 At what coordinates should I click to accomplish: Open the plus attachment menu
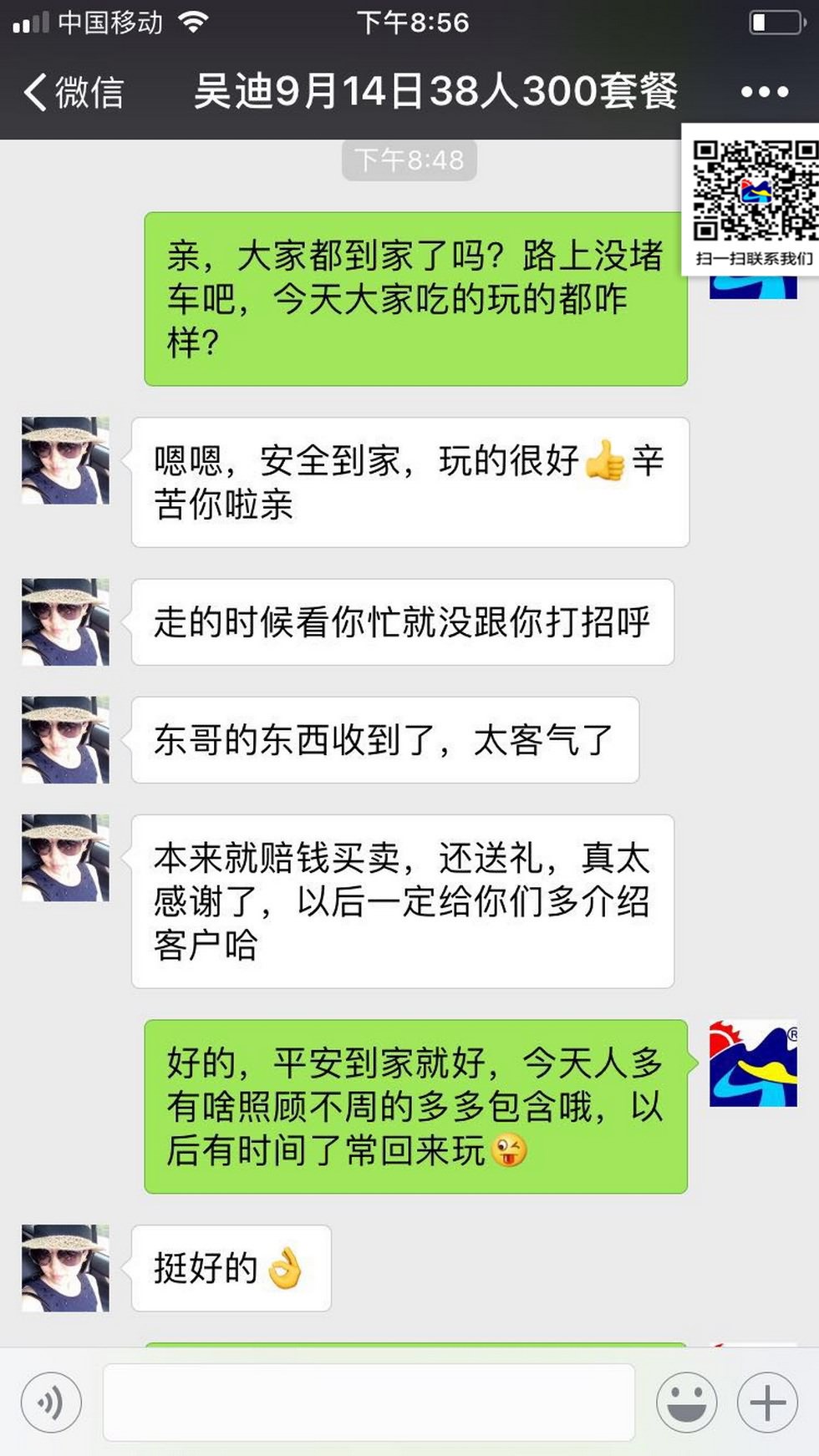(767, 1403)
